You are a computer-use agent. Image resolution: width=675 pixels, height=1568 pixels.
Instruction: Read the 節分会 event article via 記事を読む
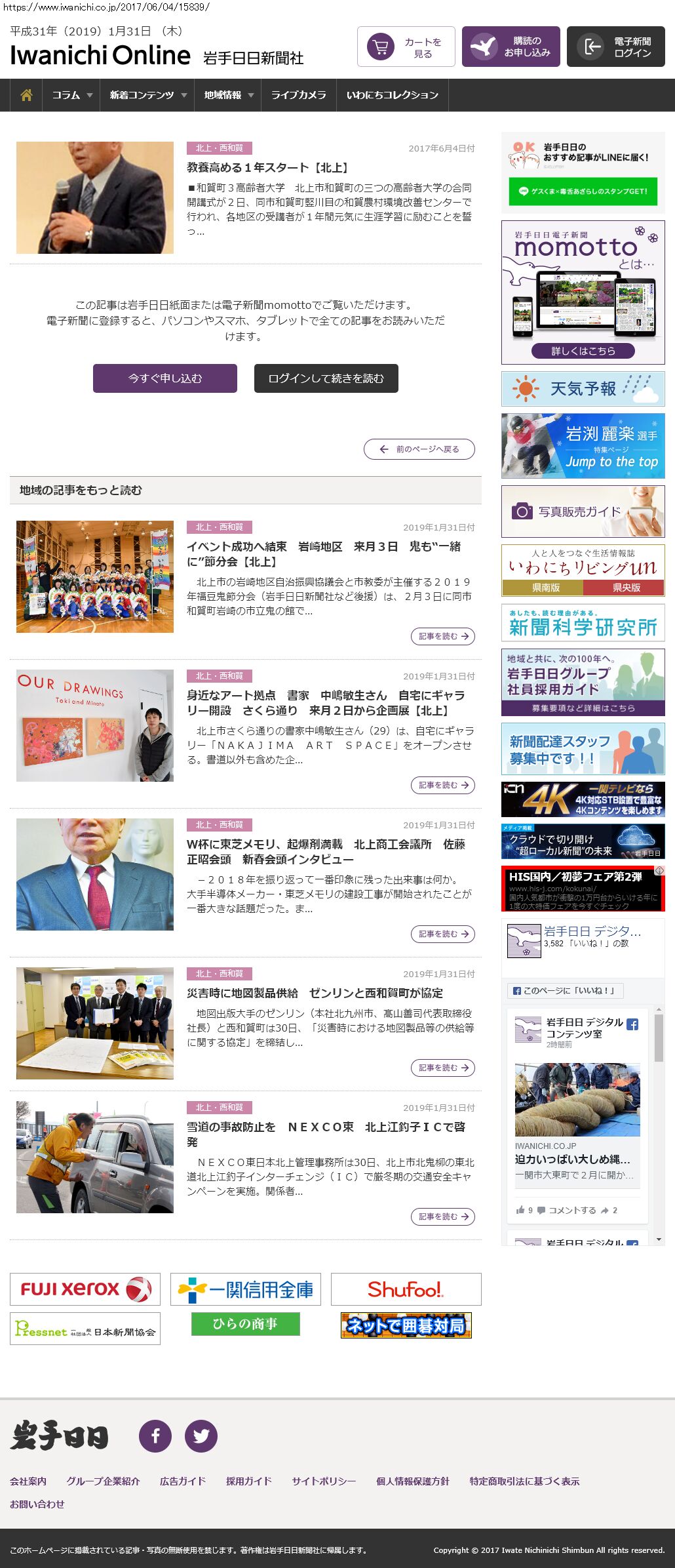tap(443, 636)
